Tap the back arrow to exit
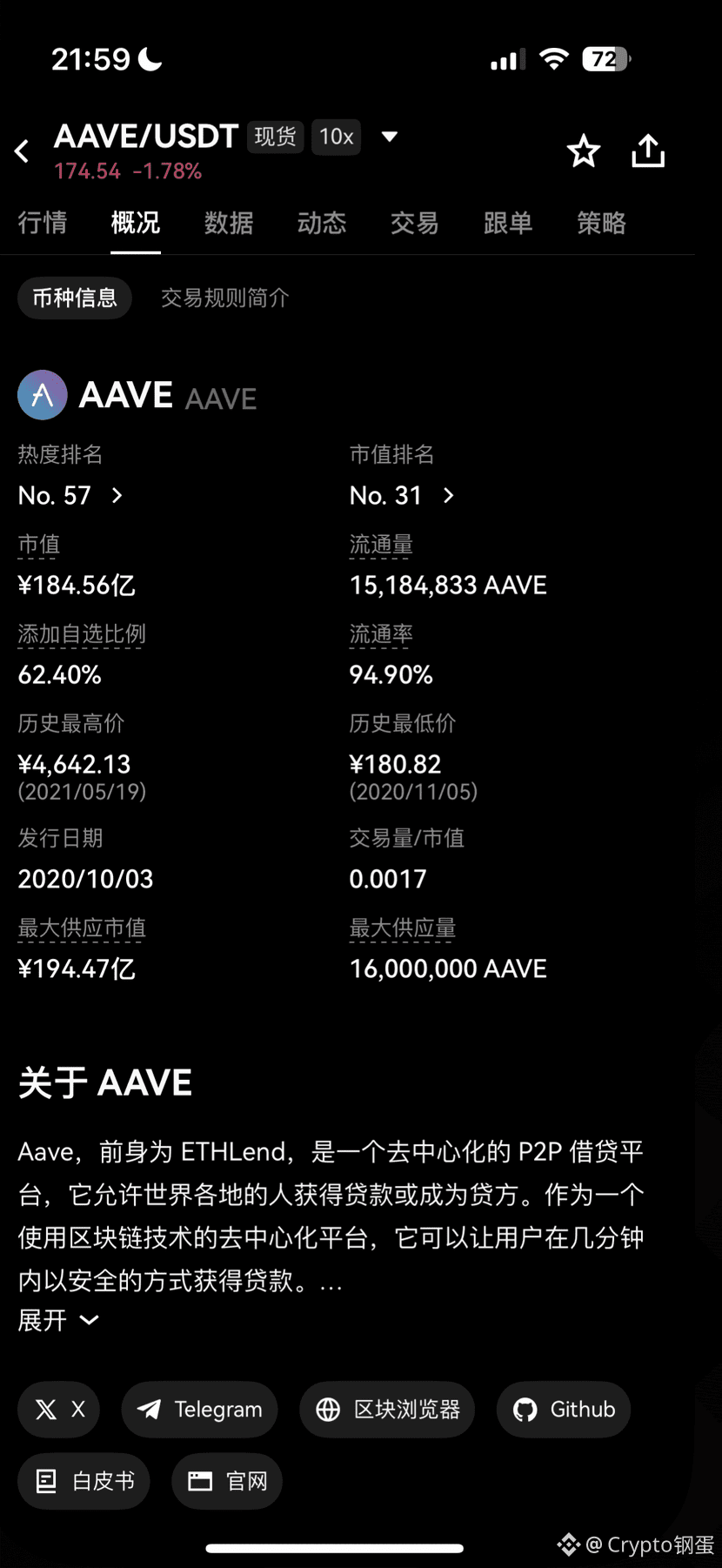Viewport: 722px width, 1568px height. [22, 150]
